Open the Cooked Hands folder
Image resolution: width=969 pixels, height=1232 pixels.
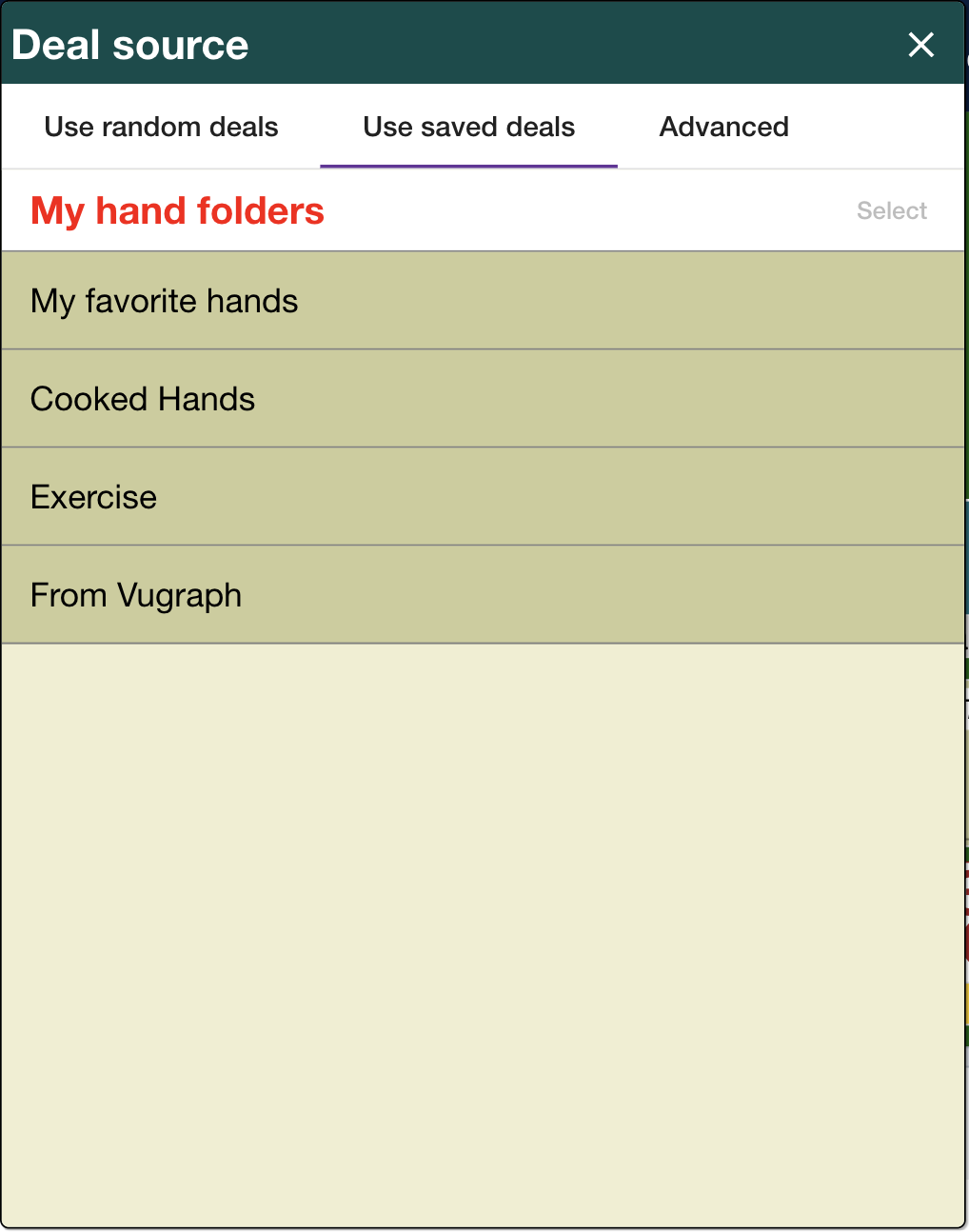pos(483,399)
